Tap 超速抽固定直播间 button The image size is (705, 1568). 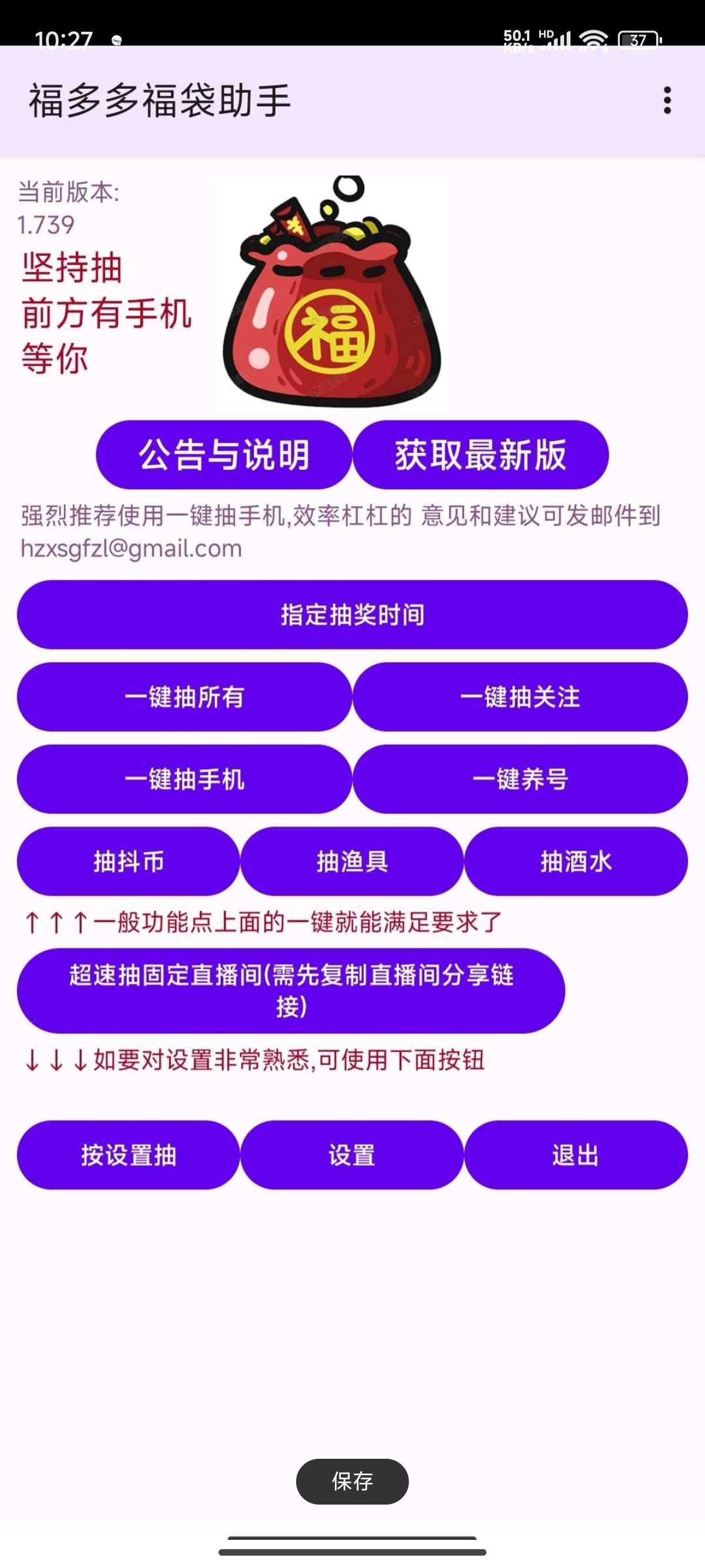click(x=291, y=990)
